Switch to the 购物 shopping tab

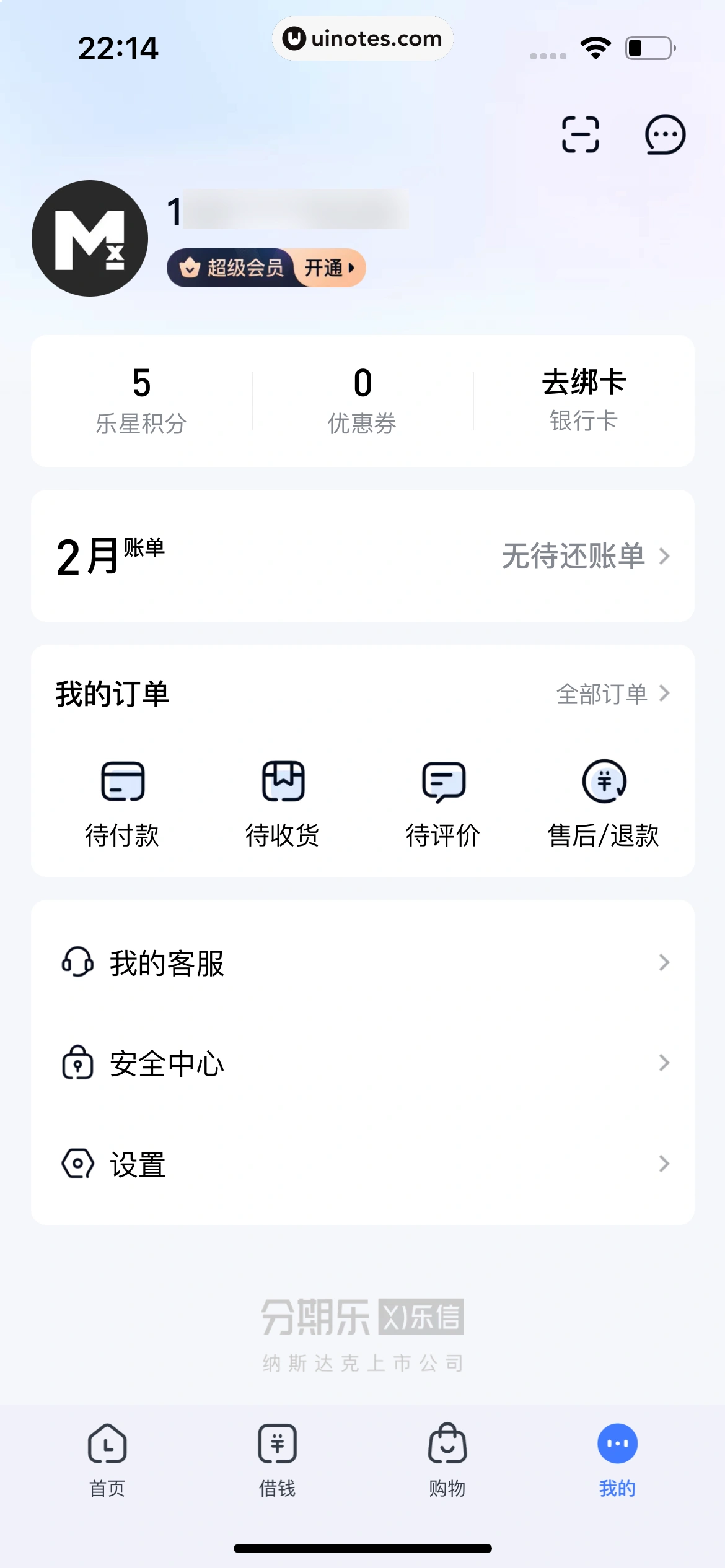click(447, 1458)
